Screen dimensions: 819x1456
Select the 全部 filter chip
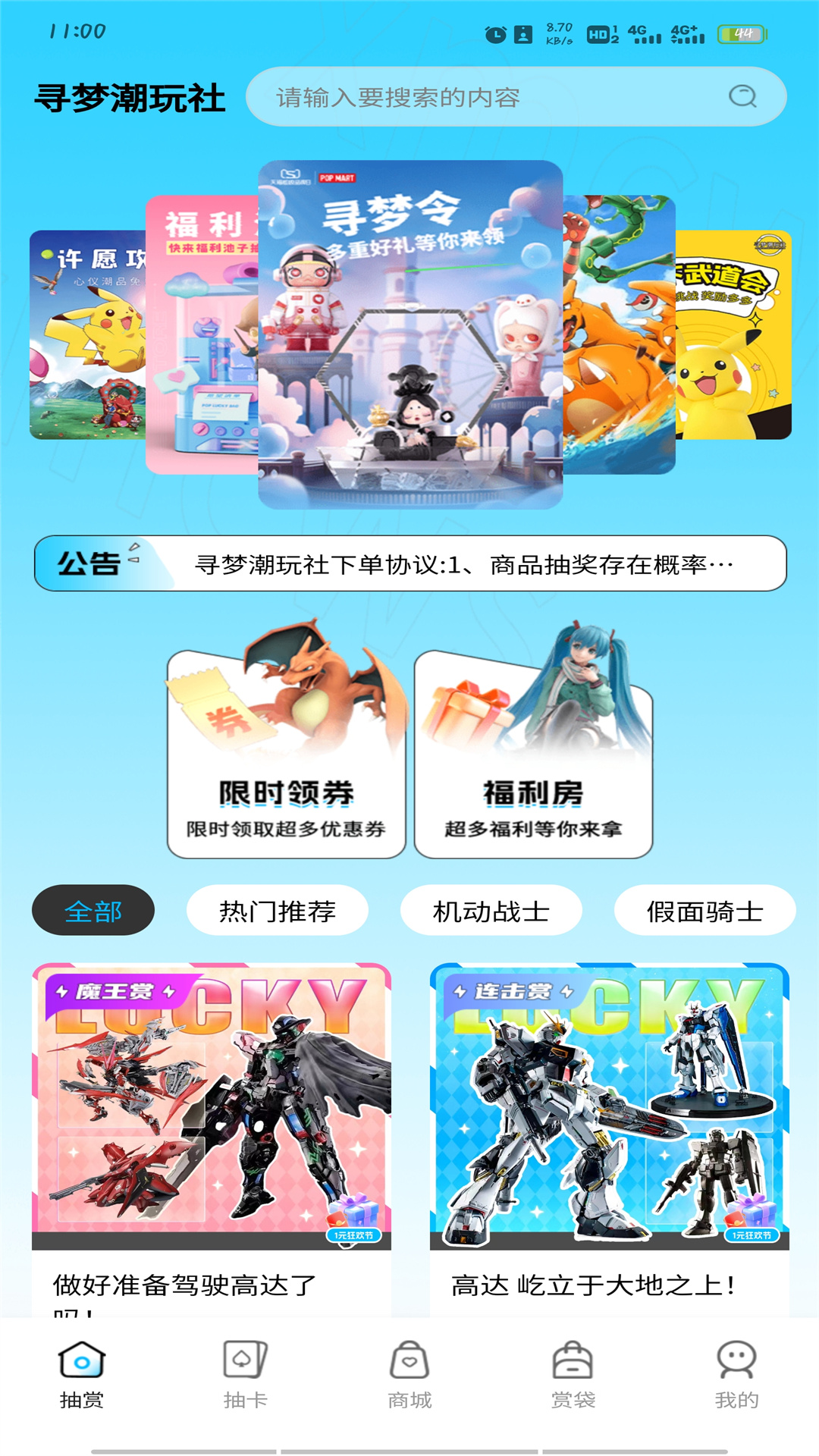tap(93, 910)
